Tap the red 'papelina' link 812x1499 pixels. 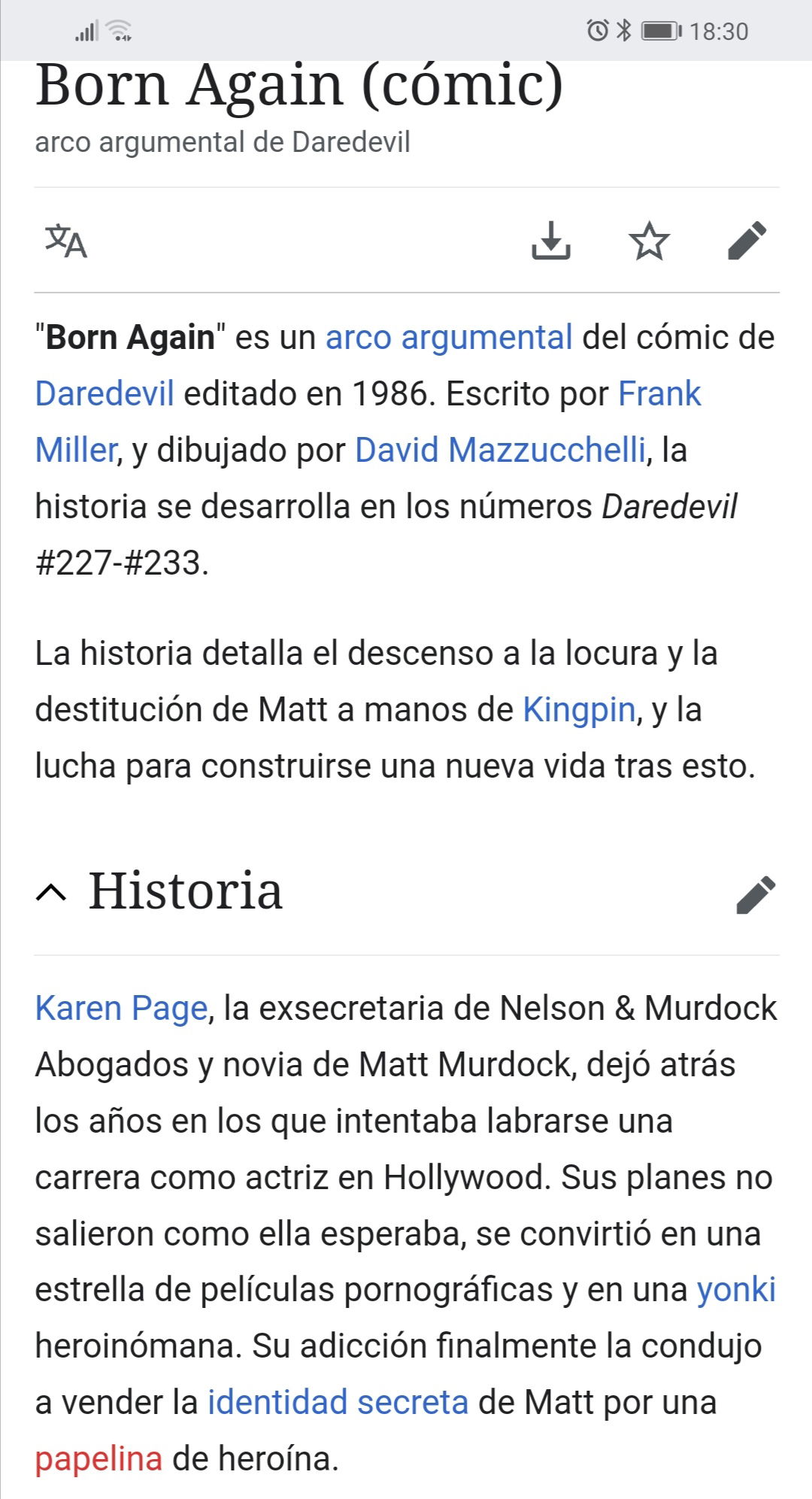tap(98, 1459)
